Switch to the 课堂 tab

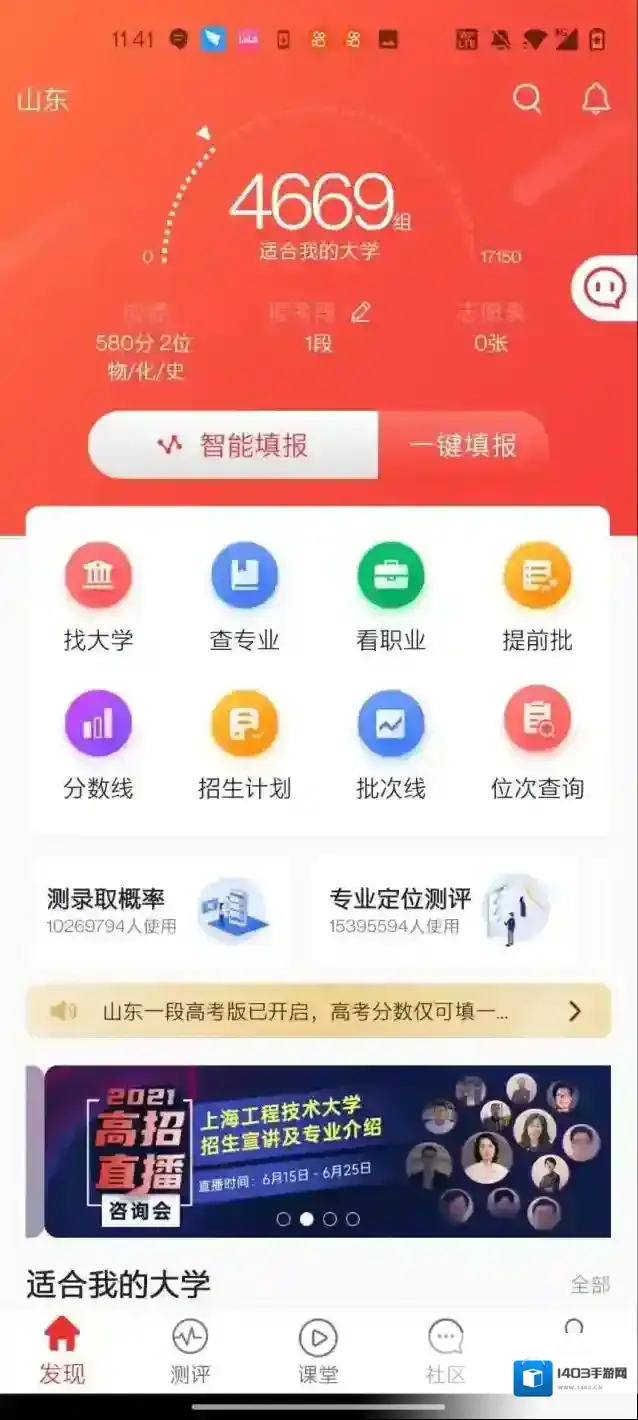click(x=318, y=1352)
